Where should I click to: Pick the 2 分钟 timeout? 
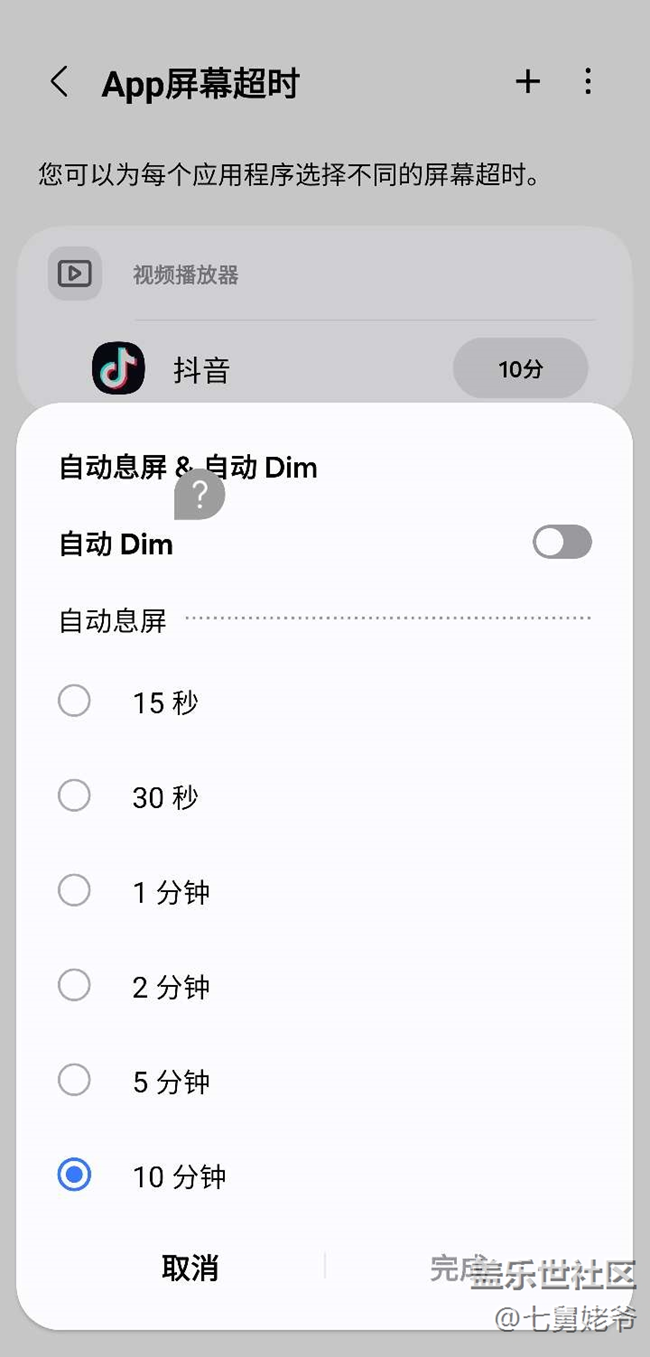coord(325,987)
